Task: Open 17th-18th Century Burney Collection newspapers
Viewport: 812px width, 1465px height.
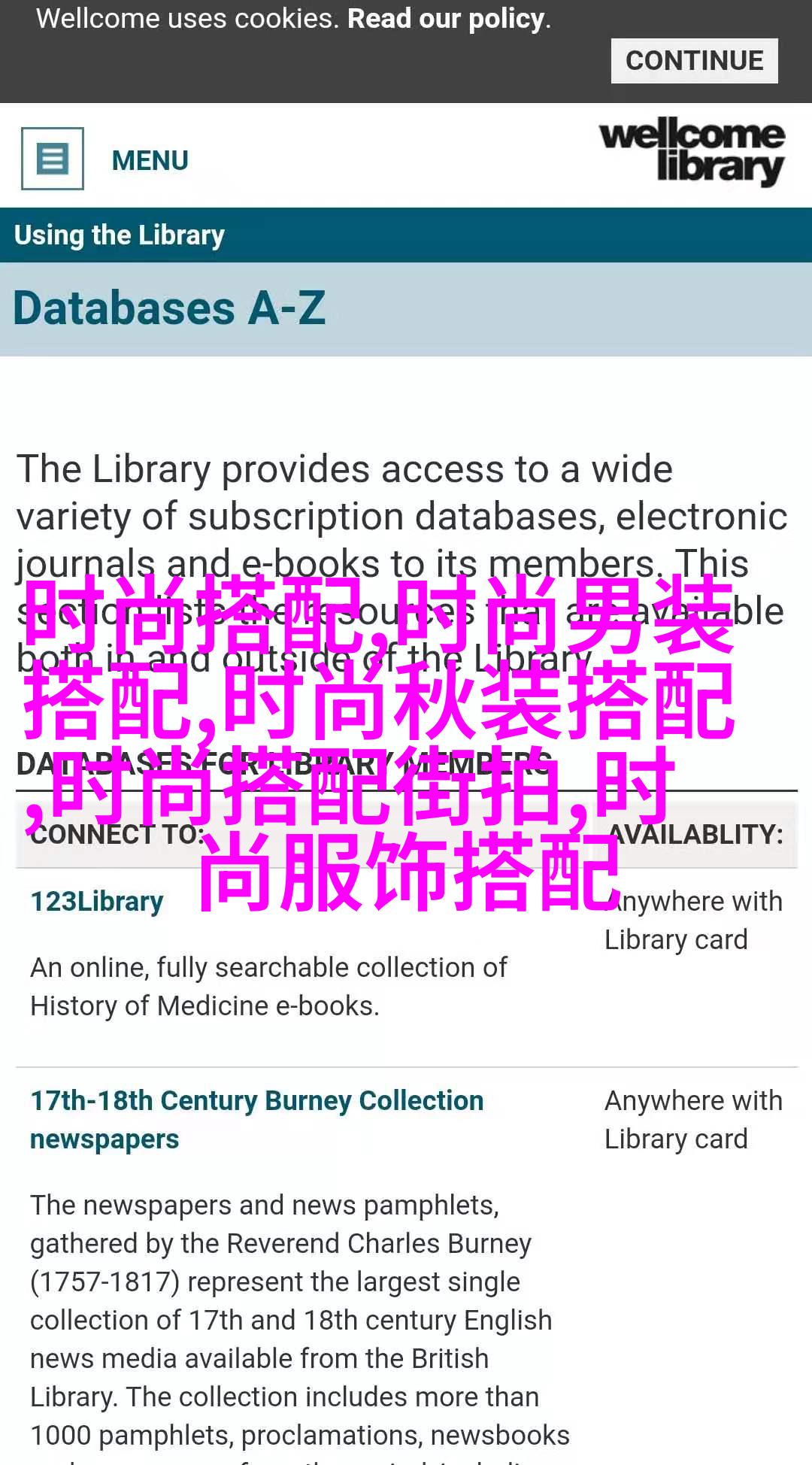Action: [256, 1101]
